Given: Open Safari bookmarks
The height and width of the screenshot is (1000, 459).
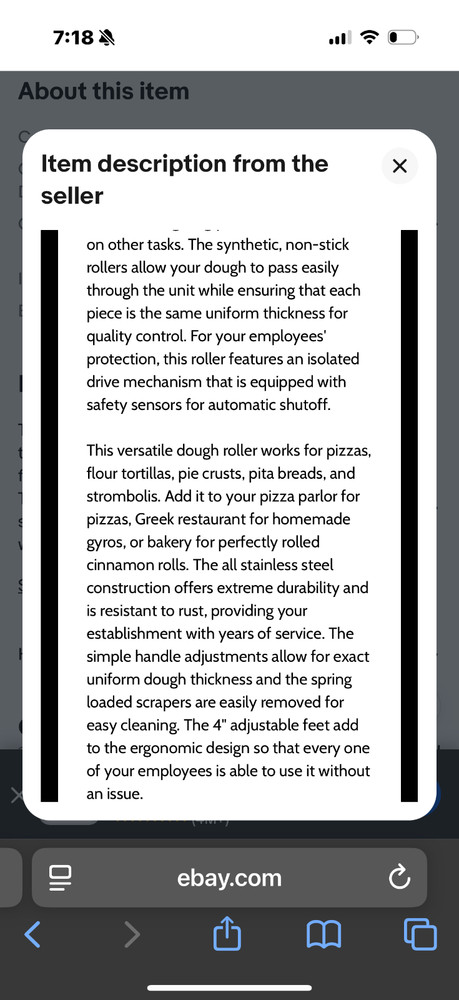Looking at the screenshot, I should pos(324,935).
